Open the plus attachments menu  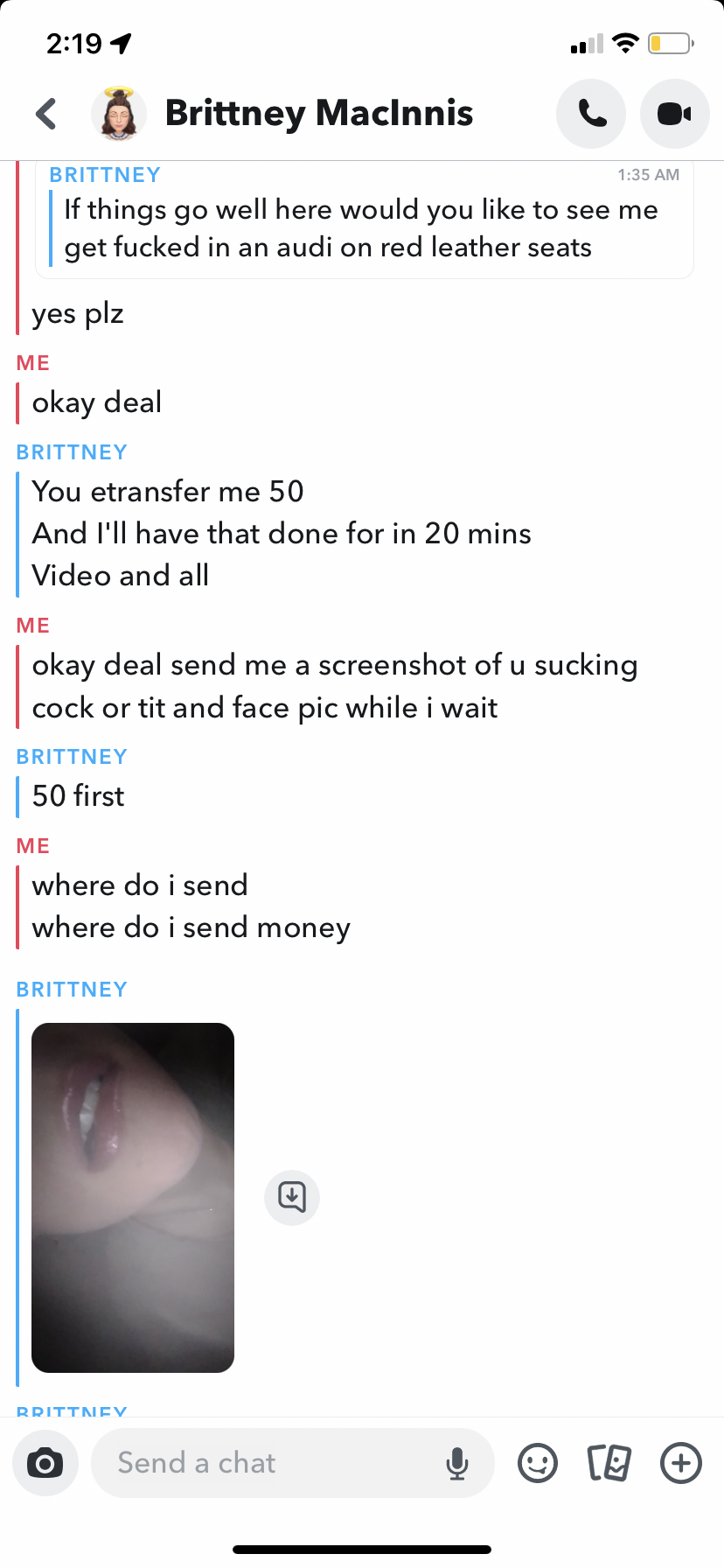tap(681, 1463)
